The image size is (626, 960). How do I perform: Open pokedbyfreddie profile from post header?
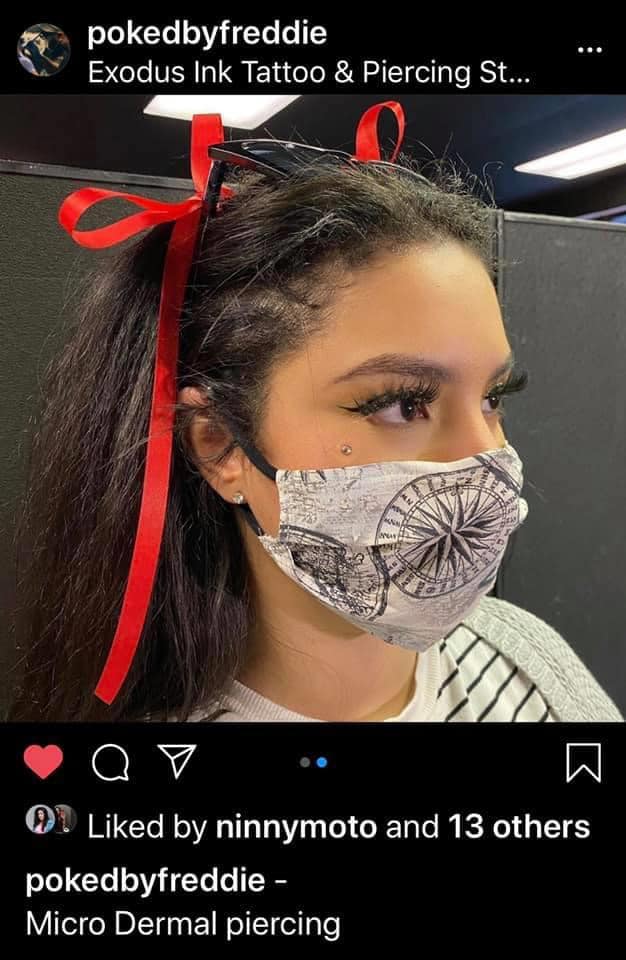point(207,32)
